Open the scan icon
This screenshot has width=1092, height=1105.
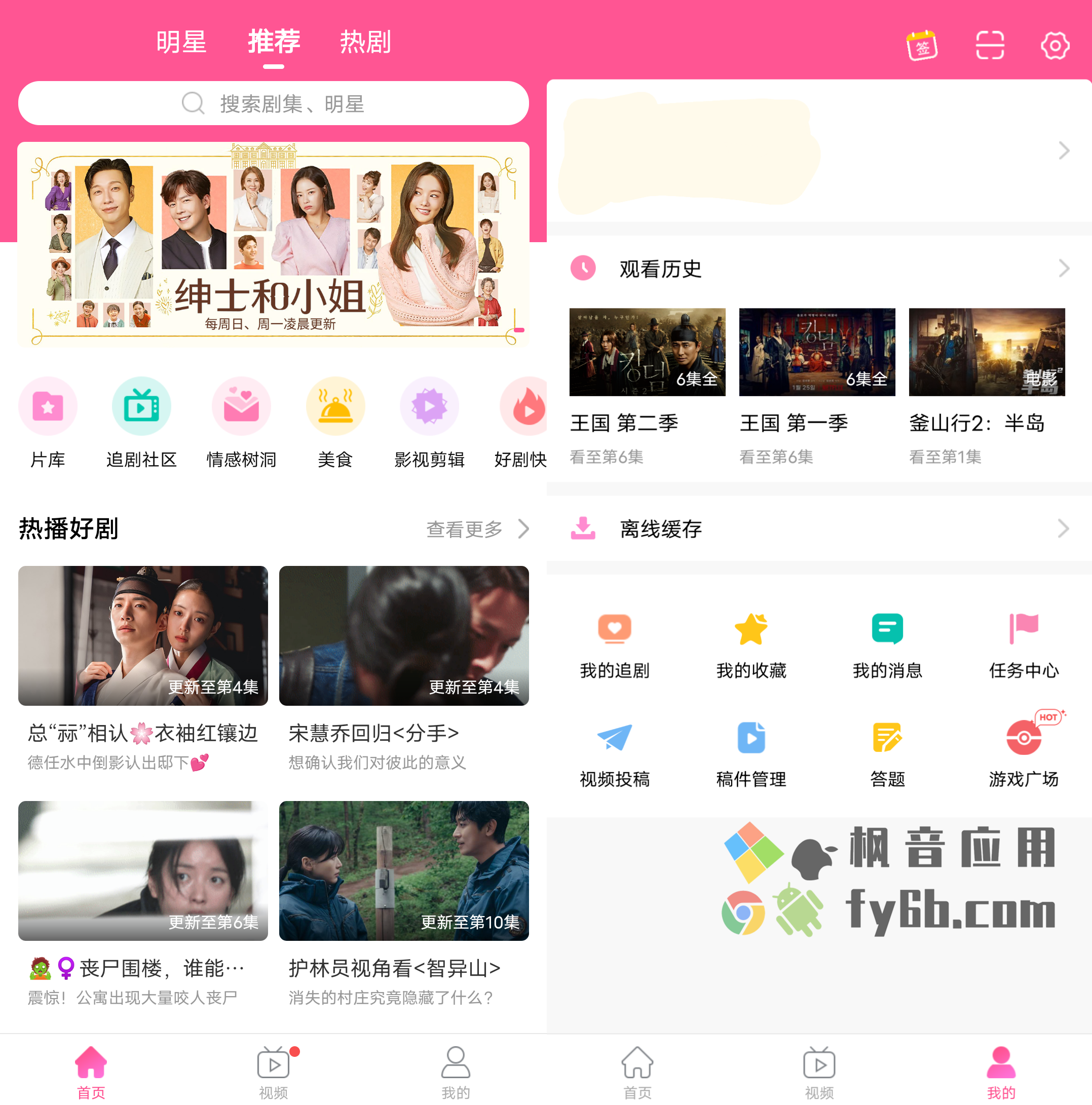point(990,45)
